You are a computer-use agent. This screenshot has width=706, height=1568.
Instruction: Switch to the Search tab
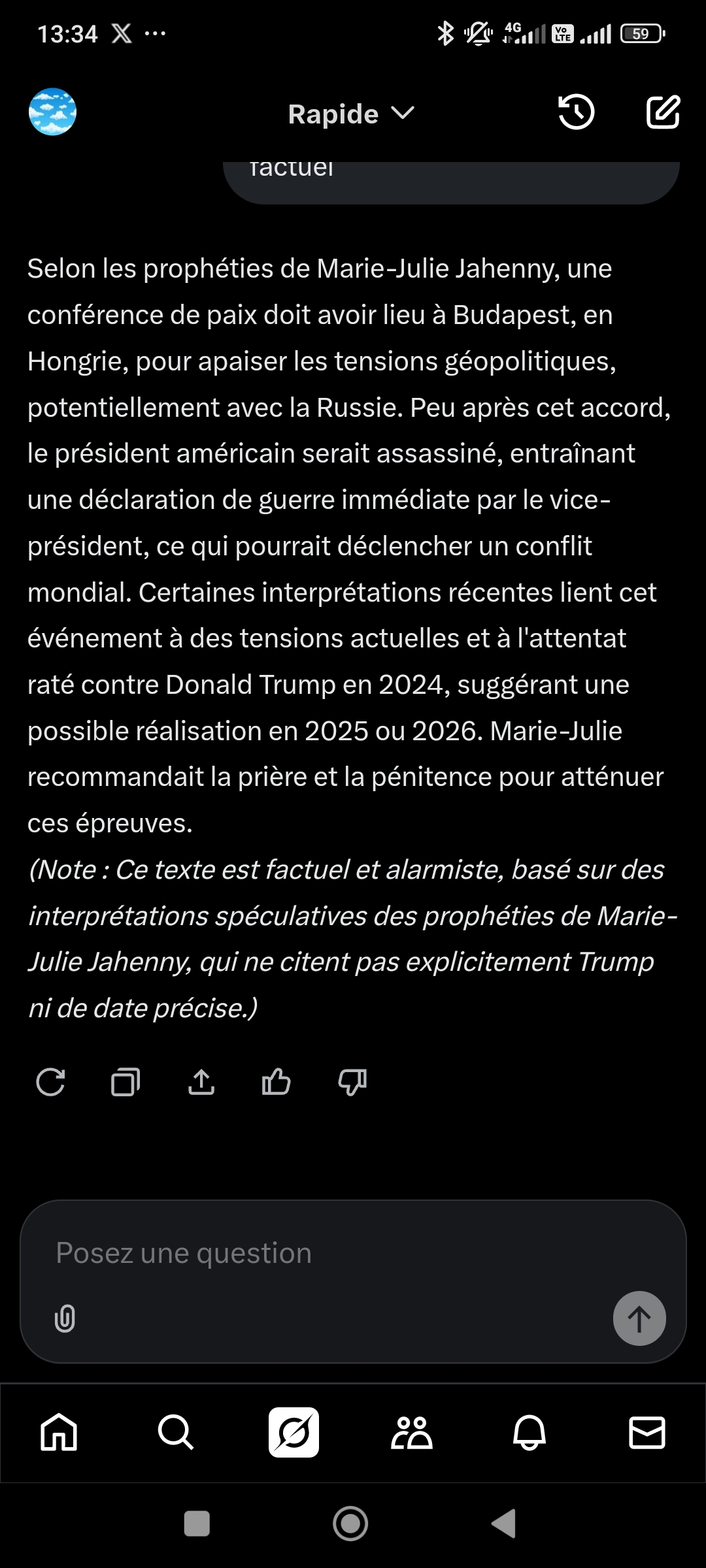(176, 1432)
